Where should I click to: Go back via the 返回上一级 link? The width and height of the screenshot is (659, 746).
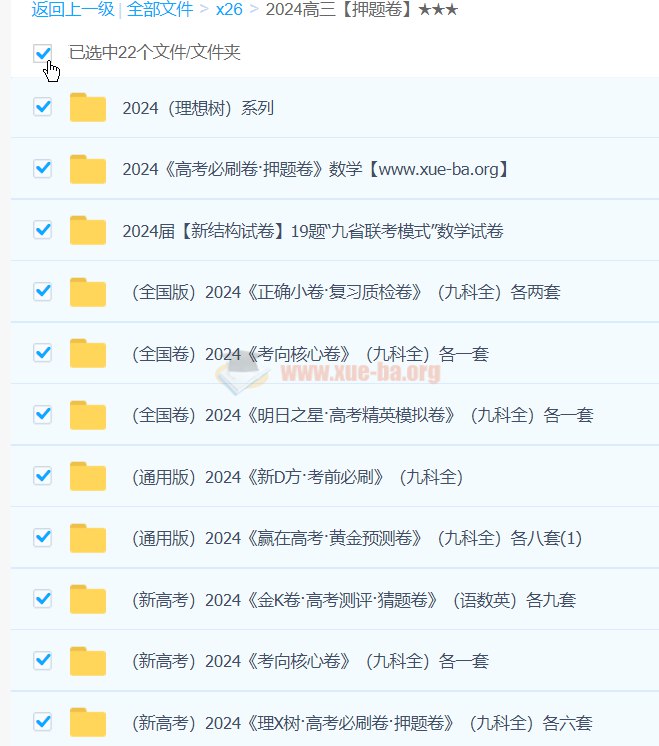point(72,10)
